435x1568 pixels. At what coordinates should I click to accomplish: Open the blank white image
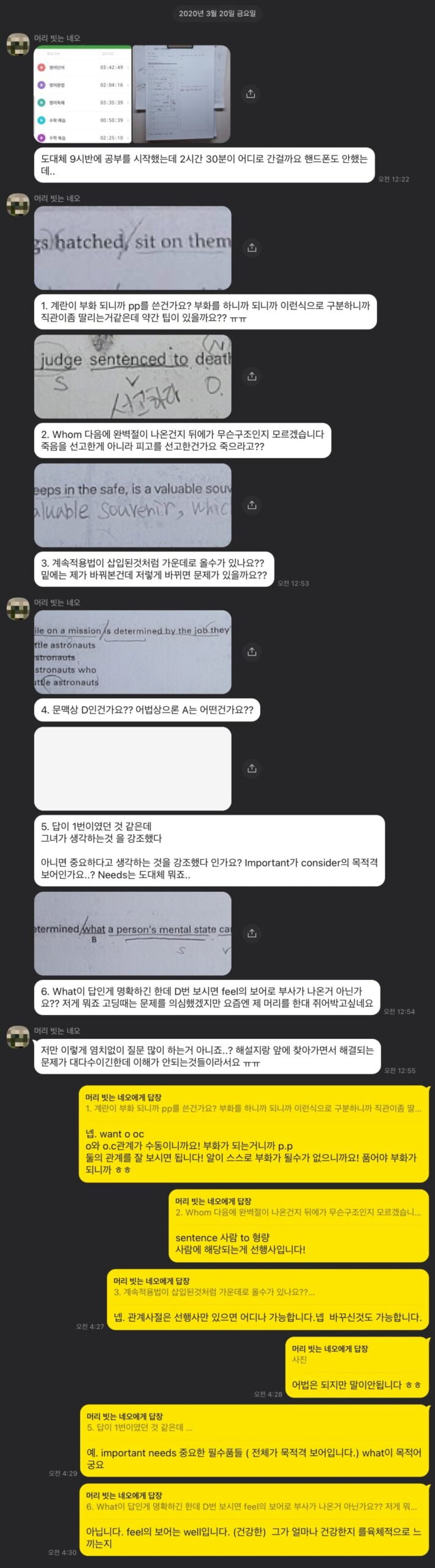point(132,768)
